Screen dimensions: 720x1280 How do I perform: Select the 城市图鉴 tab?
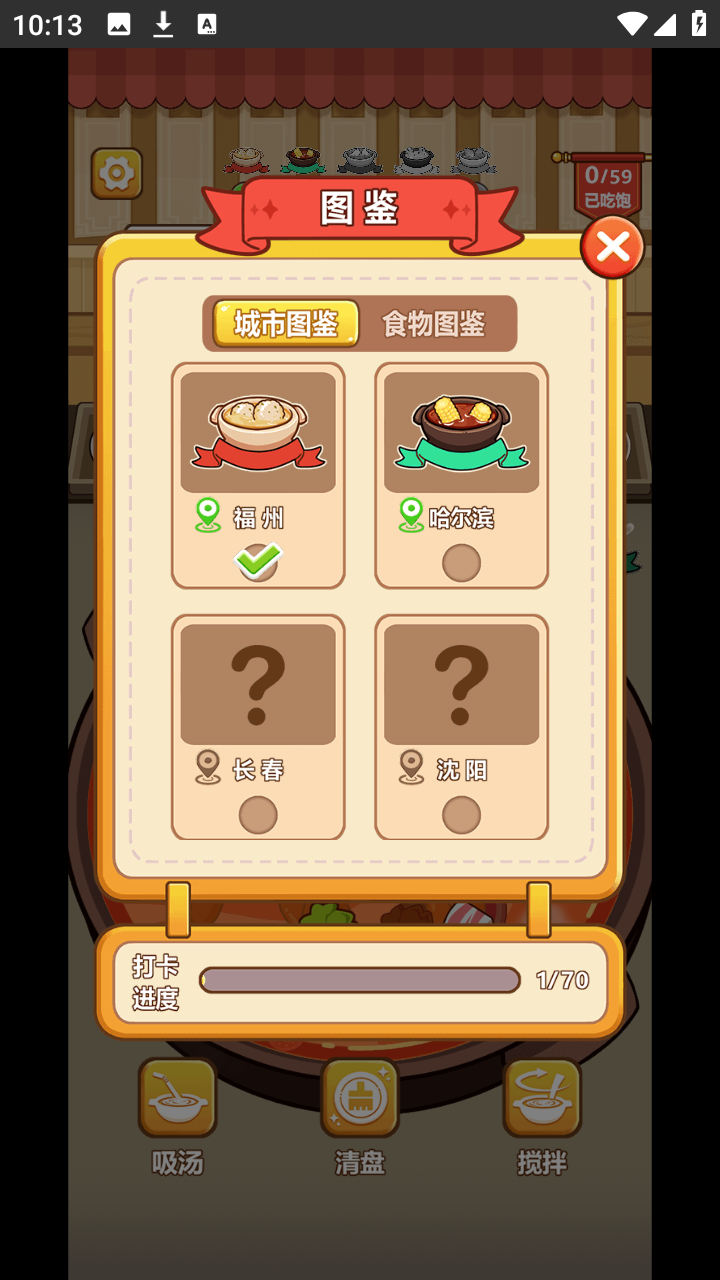(x=283, y=322)
